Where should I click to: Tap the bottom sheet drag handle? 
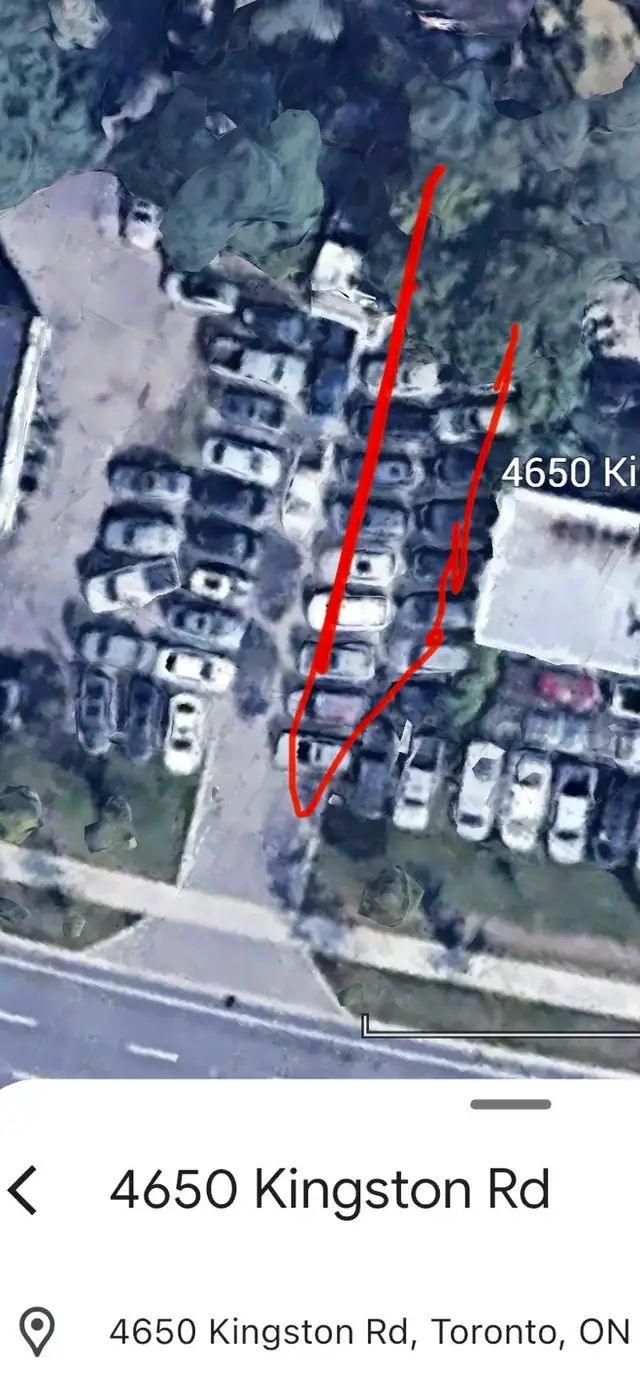(x=510, y=1104)
